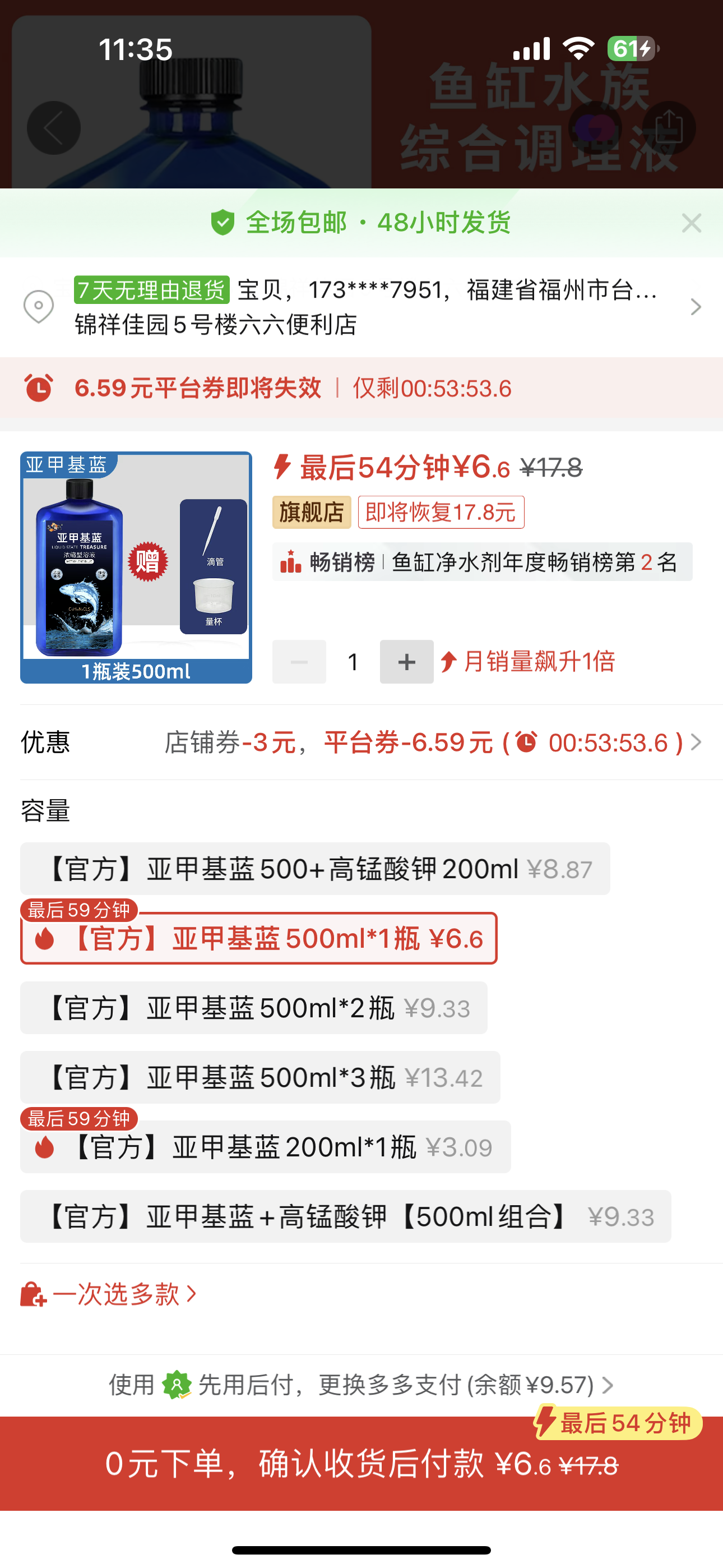The width and height of the screenshot is (723, 1568).
Task: Pick 亚甲基蓝200ml*1瓶 ¥3.09 option
Action: coord(265,1147)
